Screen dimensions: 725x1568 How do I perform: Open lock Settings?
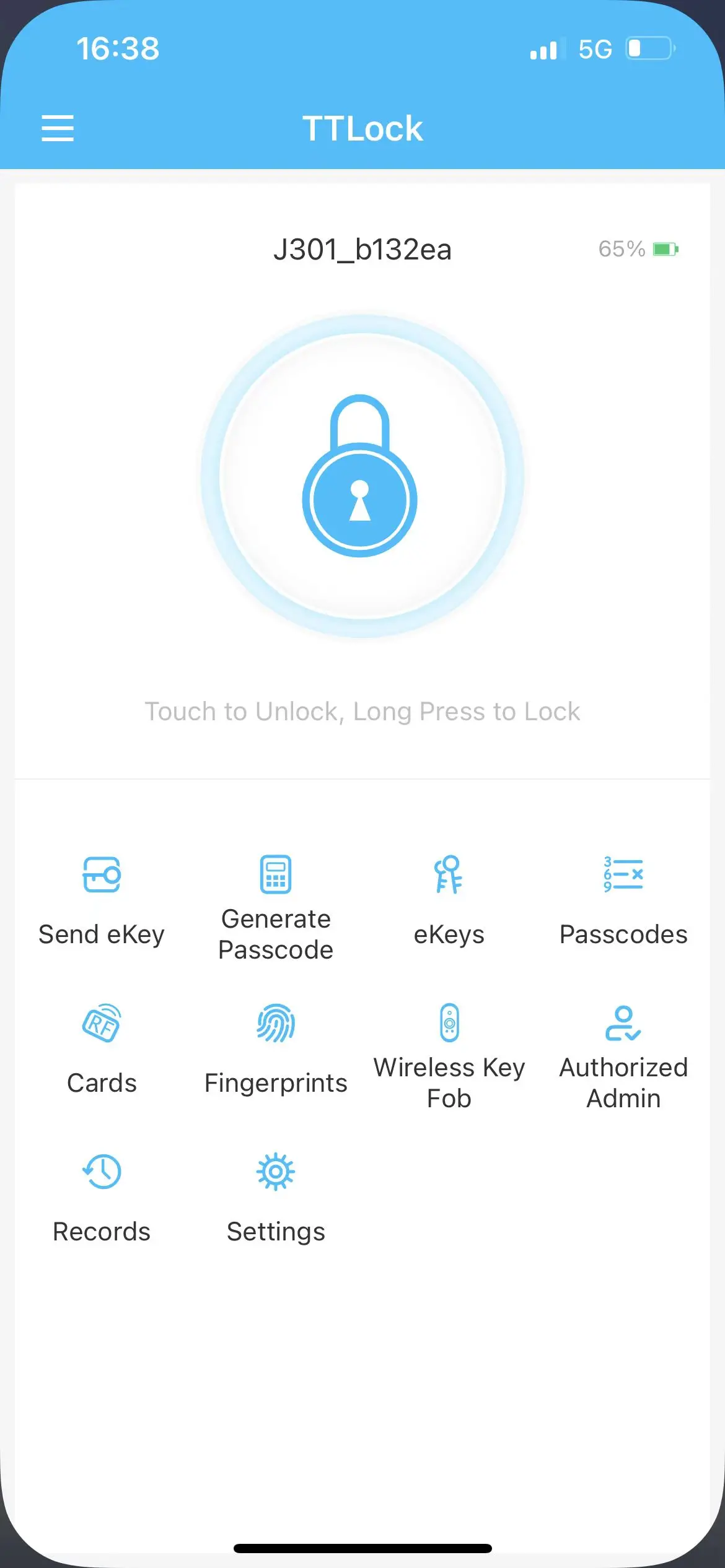(x=276, y=1199)
